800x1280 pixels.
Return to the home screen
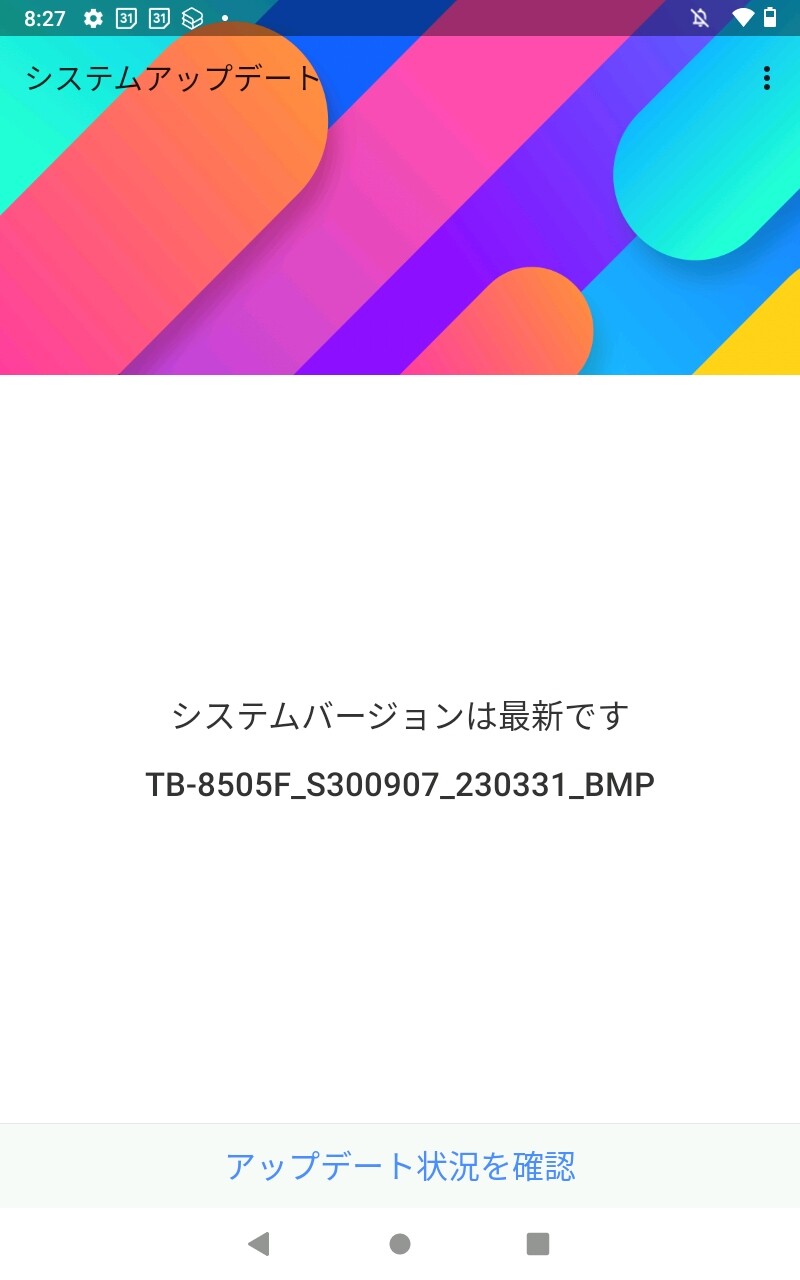click(x=400, y=1244)
